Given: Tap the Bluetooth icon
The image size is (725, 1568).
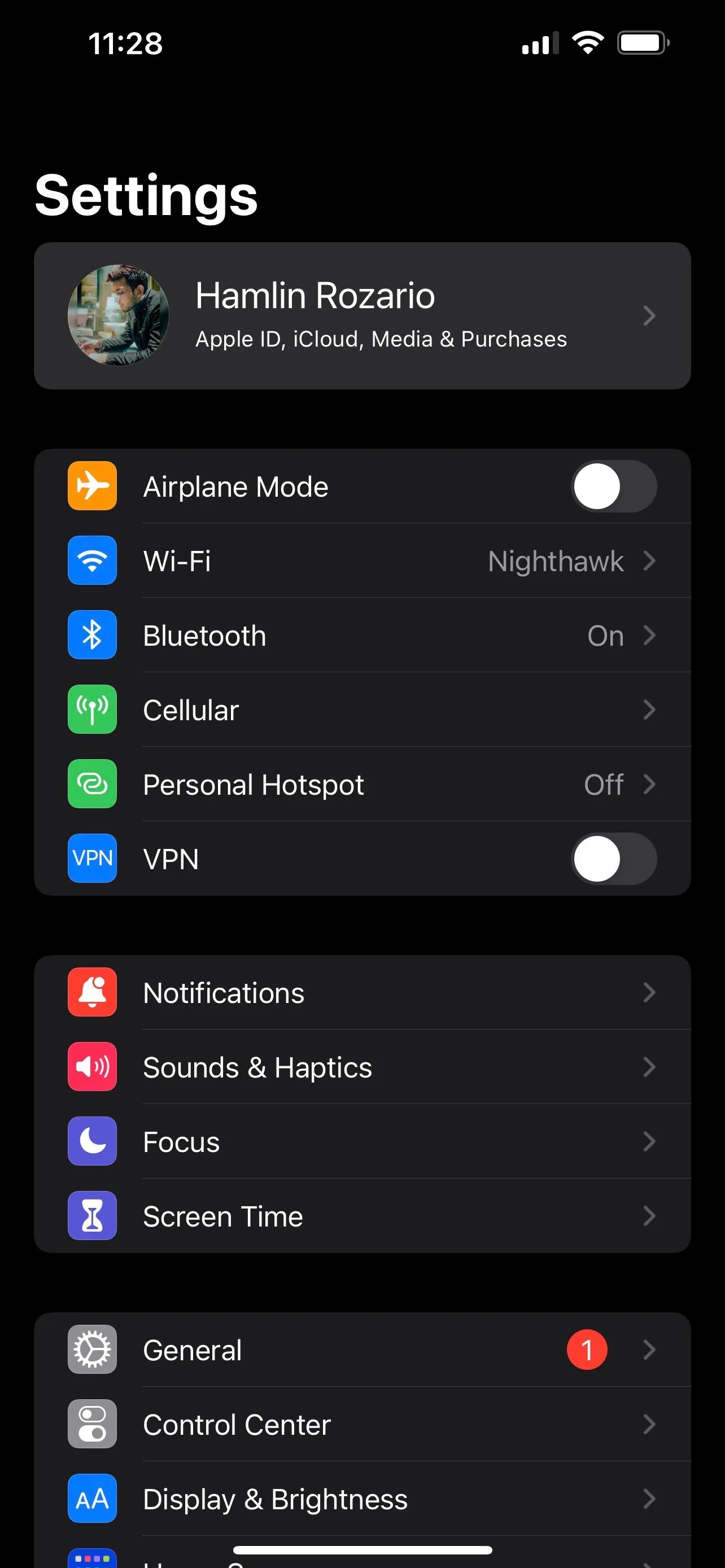Looking at the screenshot, I should coord(92,635).
